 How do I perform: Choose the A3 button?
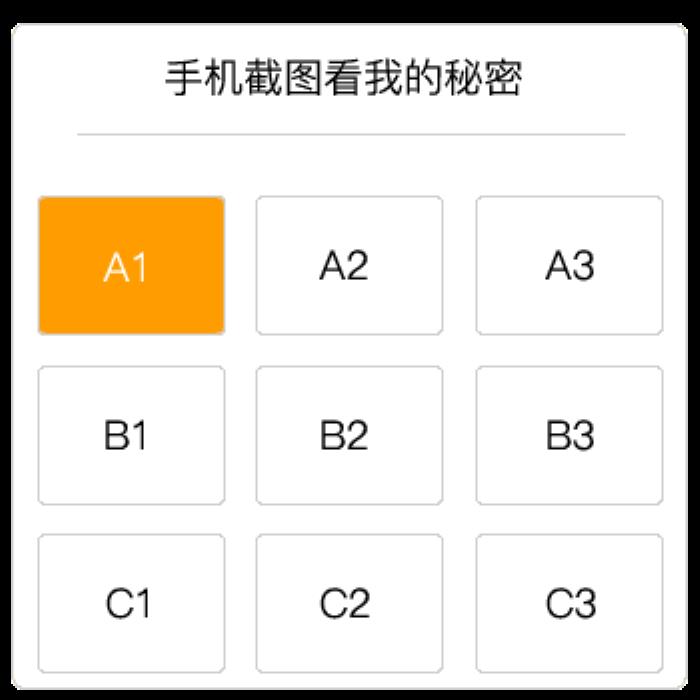(569, 265)
